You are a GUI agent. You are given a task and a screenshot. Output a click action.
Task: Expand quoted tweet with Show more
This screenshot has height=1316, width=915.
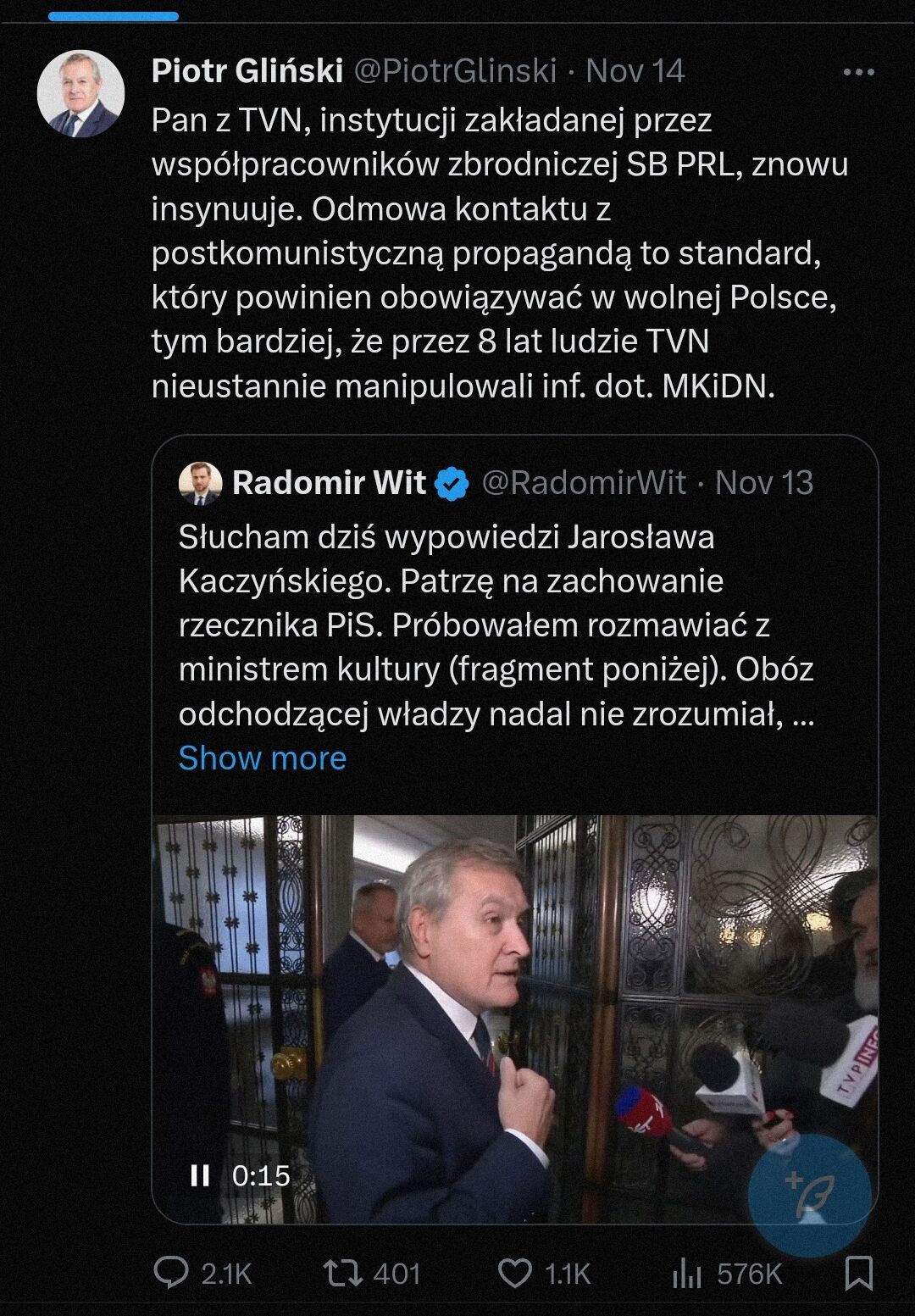pos(262,758)
